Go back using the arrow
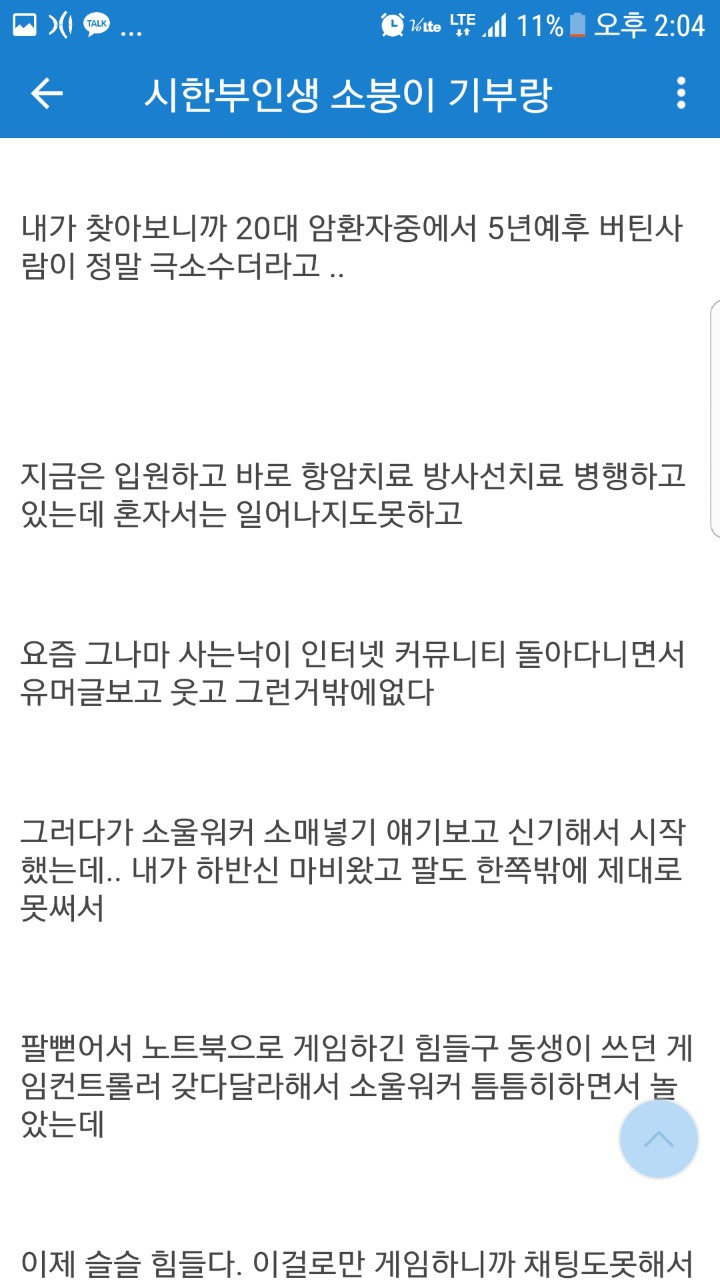The width and height of the screenshot is (720, 1280). point(46,94)
